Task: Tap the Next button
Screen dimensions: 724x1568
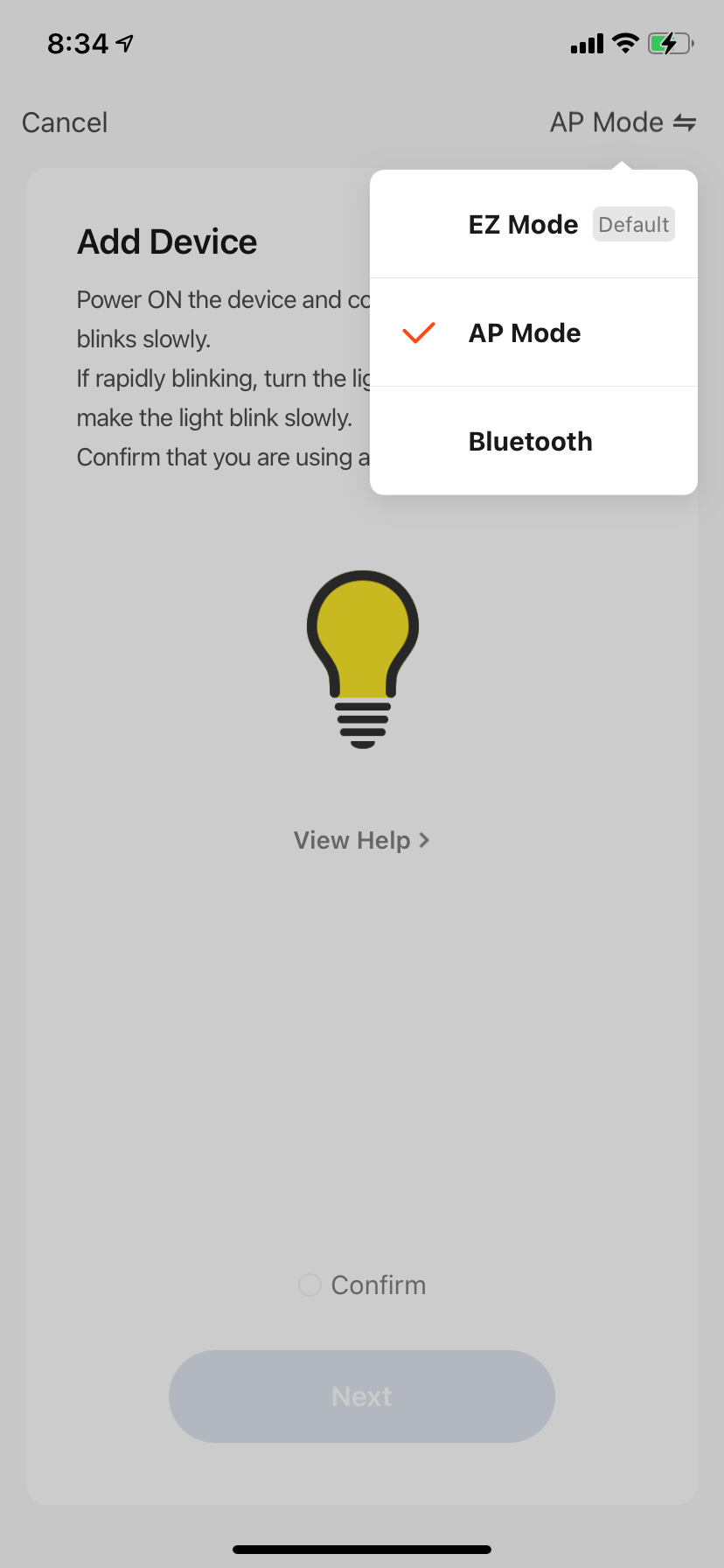Action: [361, 1396]
